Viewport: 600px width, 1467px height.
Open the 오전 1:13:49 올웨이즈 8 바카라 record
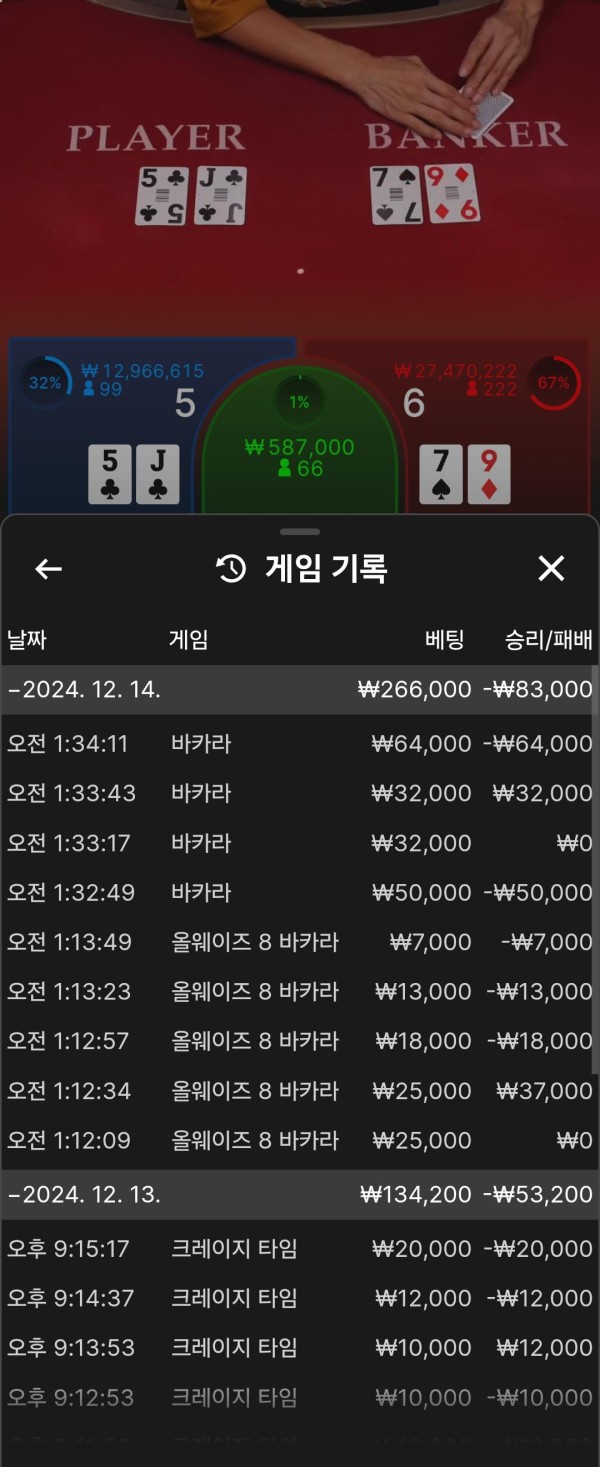(299, 942)
